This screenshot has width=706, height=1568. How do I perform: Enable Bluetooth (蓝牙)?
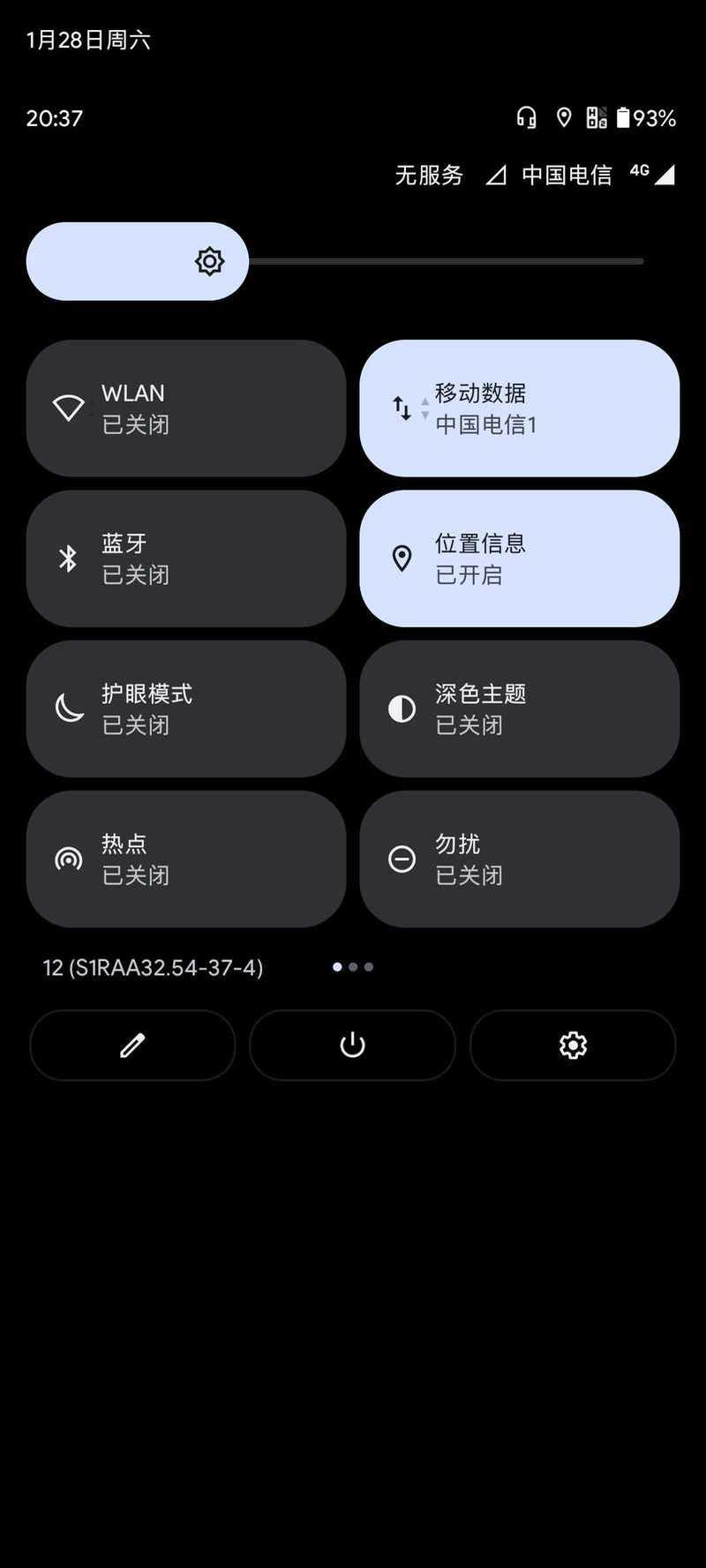click(x=185, y=559)
